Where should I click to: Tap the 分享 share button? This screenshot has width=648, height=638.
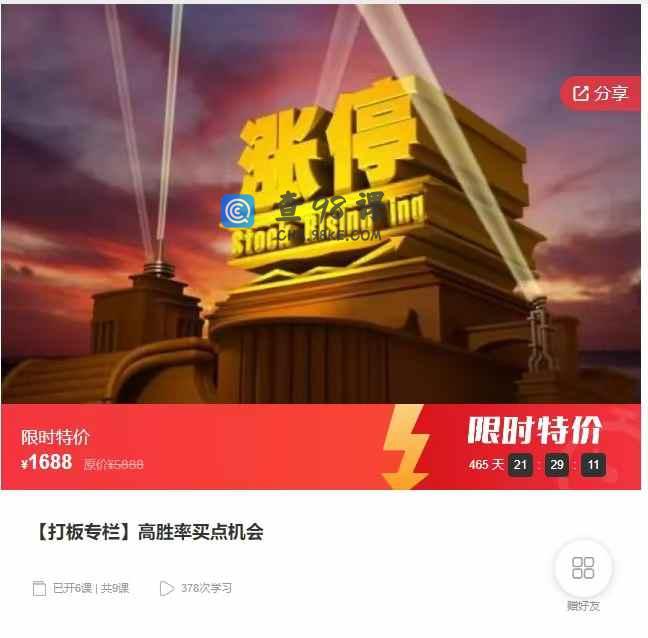601,94
